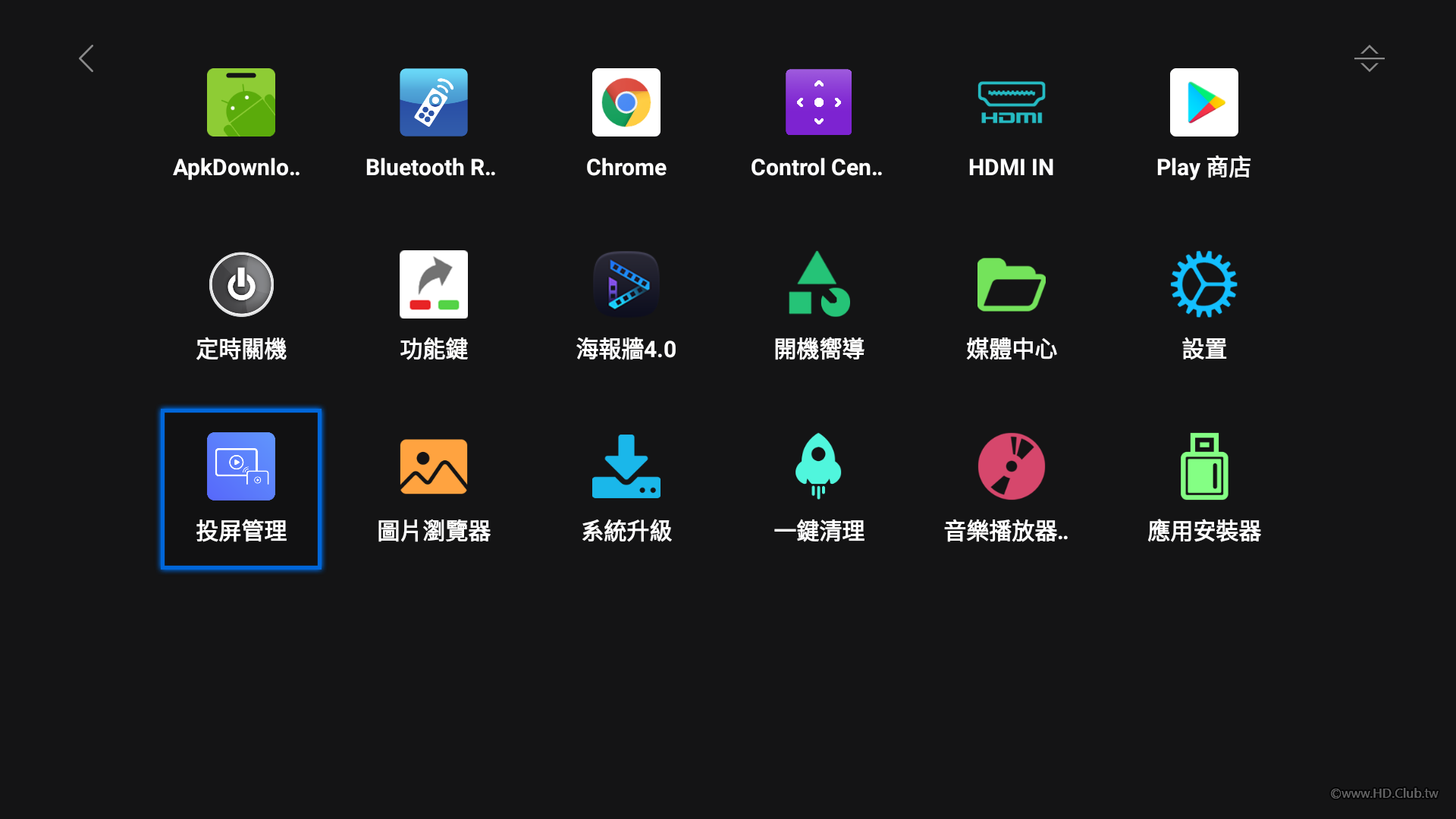1456x819 pixels.
Task: Open the Play 商店 app
Action: point(1203,103)
